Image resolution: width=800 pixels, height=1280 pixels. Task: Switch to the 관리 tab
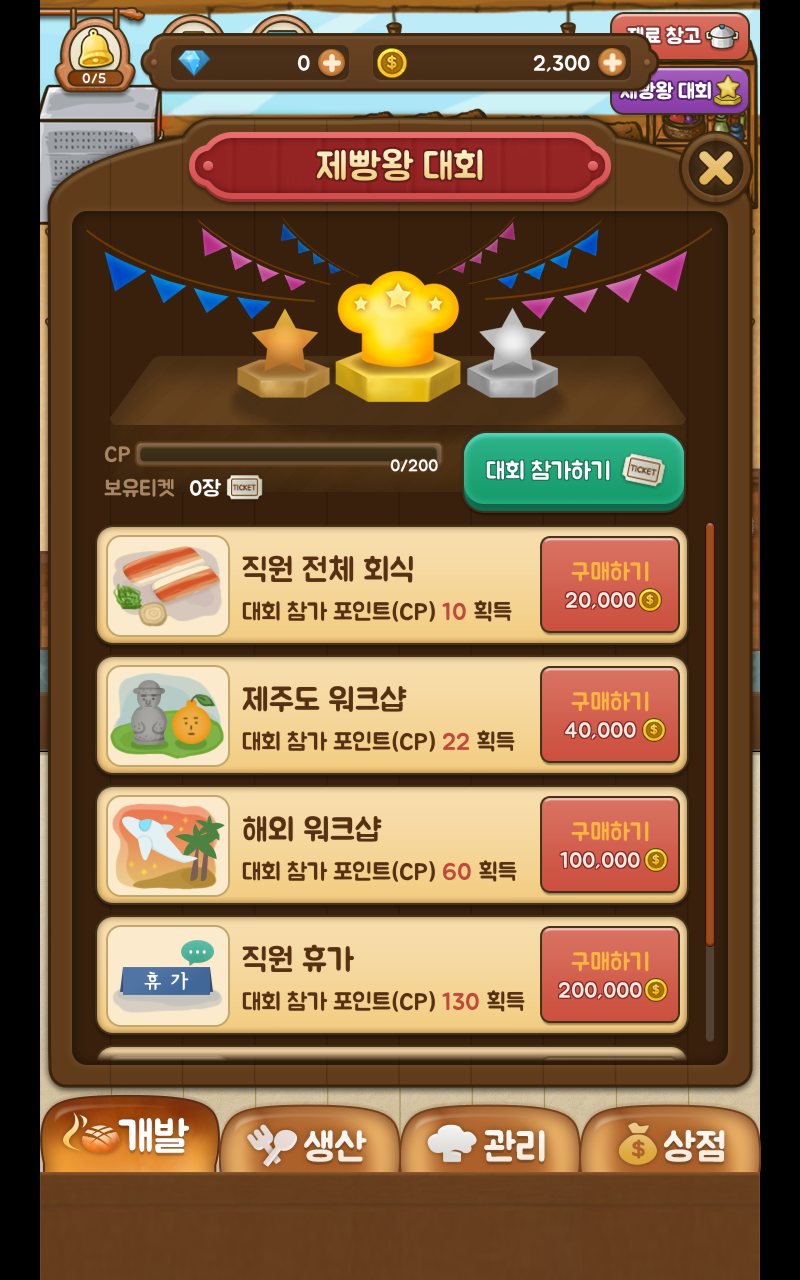click(490, 1140)
